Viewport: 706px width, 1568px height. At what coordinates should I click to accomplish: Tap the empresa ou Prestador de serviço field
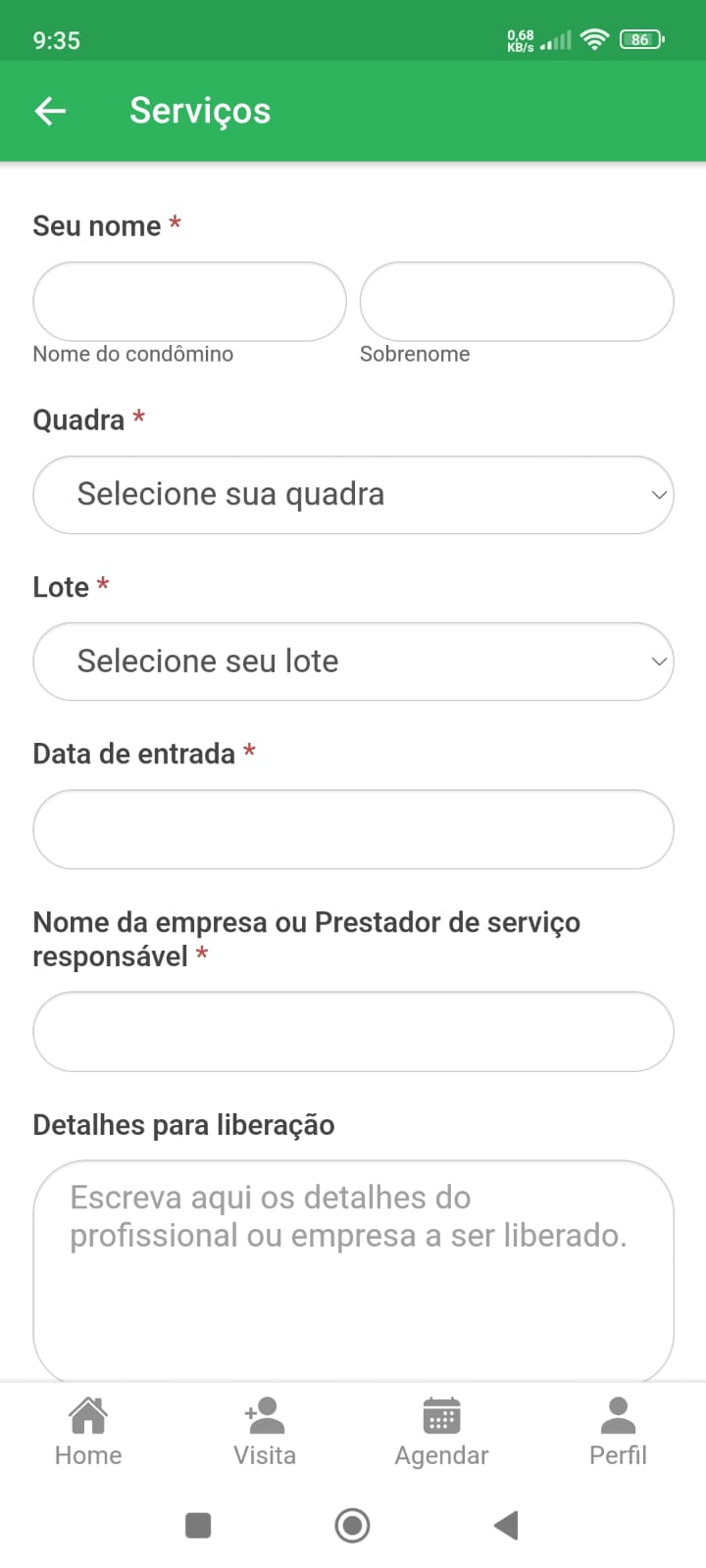[x=353, y=1032]
